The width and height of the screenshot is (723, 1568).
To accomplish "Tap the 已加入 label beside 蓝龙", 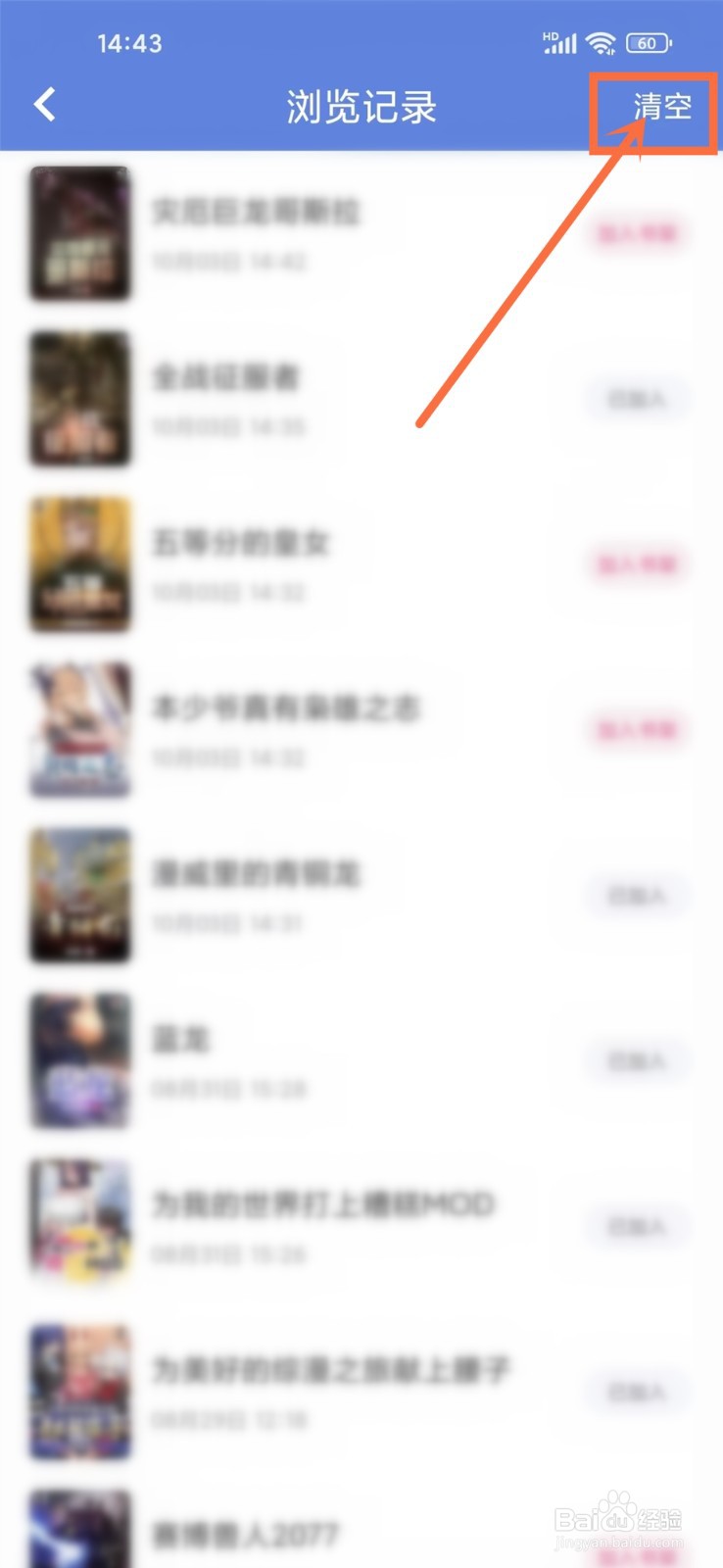I will point(638,1060).
